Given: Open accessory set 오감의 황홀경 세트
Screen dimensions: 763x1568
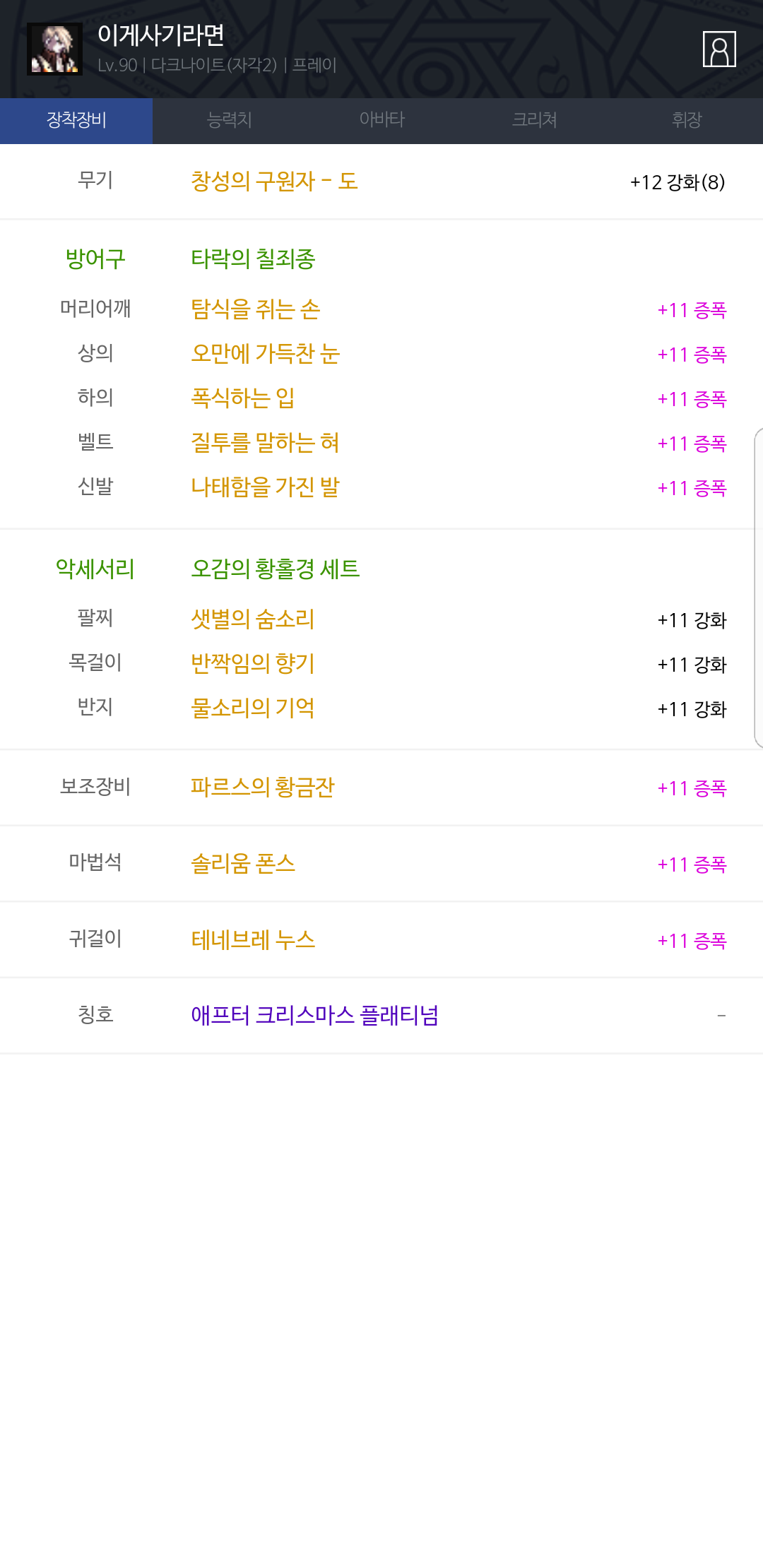Looking at the screenshot, I should tap(276, 569).
